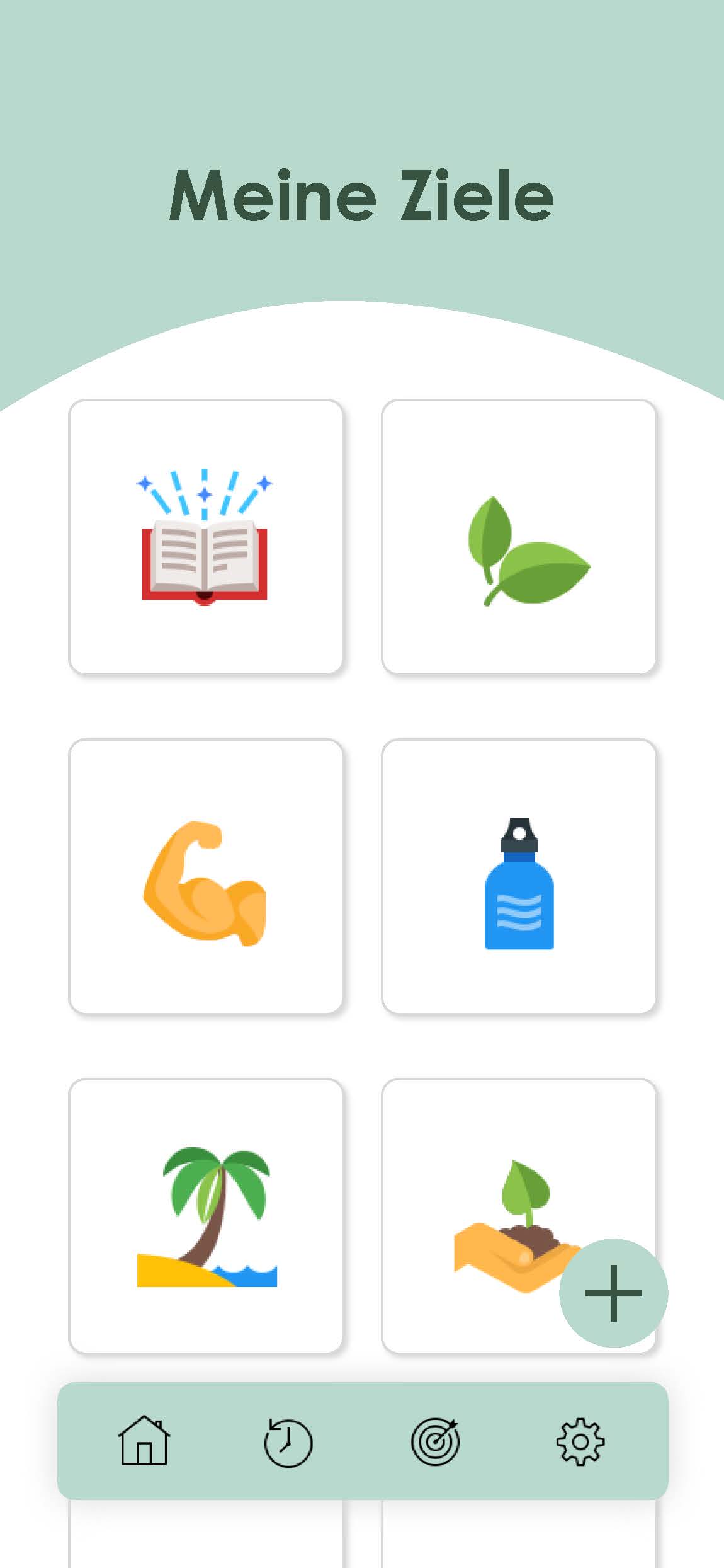Go to the home tab
Image resolution: width=724 pixels, height=1568 pixels.
coord(144,1441)
